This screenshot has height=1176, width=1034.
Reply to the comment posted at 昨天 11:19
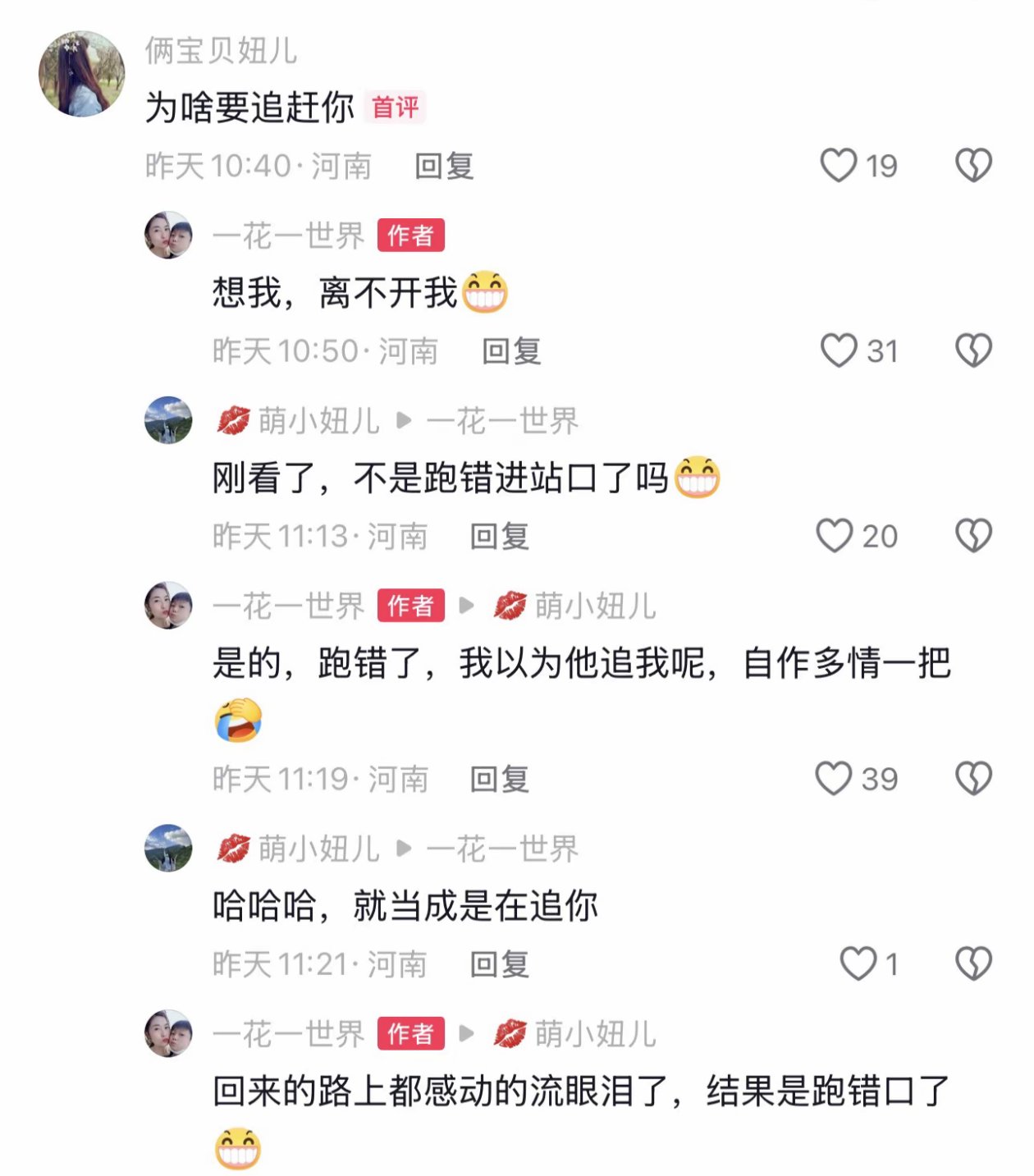click(x=499, y=780)
